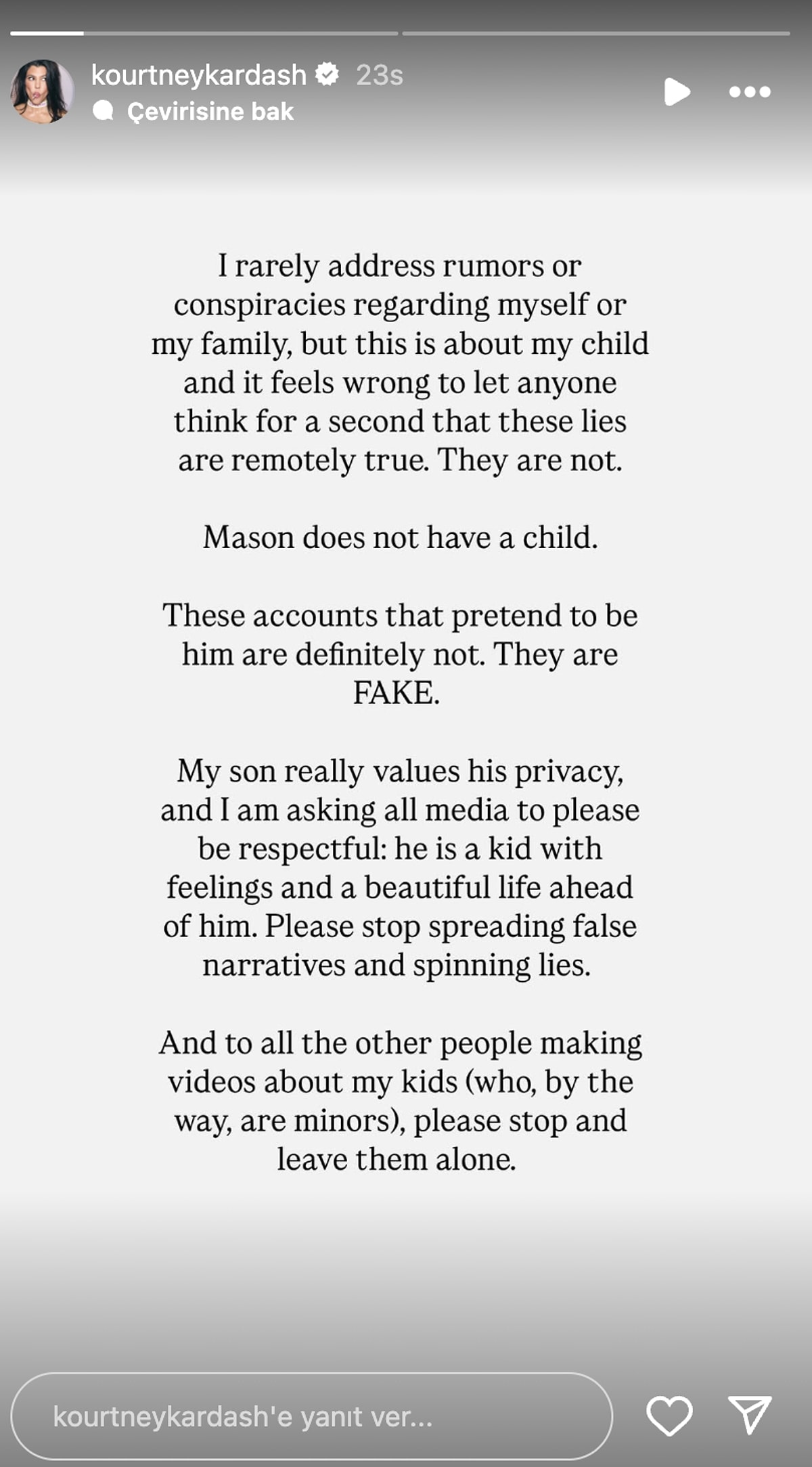The width and height of the screenshot is (812, 1467).
Task: Share the story via paper plane icon
Action: (x=750, y=1414)
